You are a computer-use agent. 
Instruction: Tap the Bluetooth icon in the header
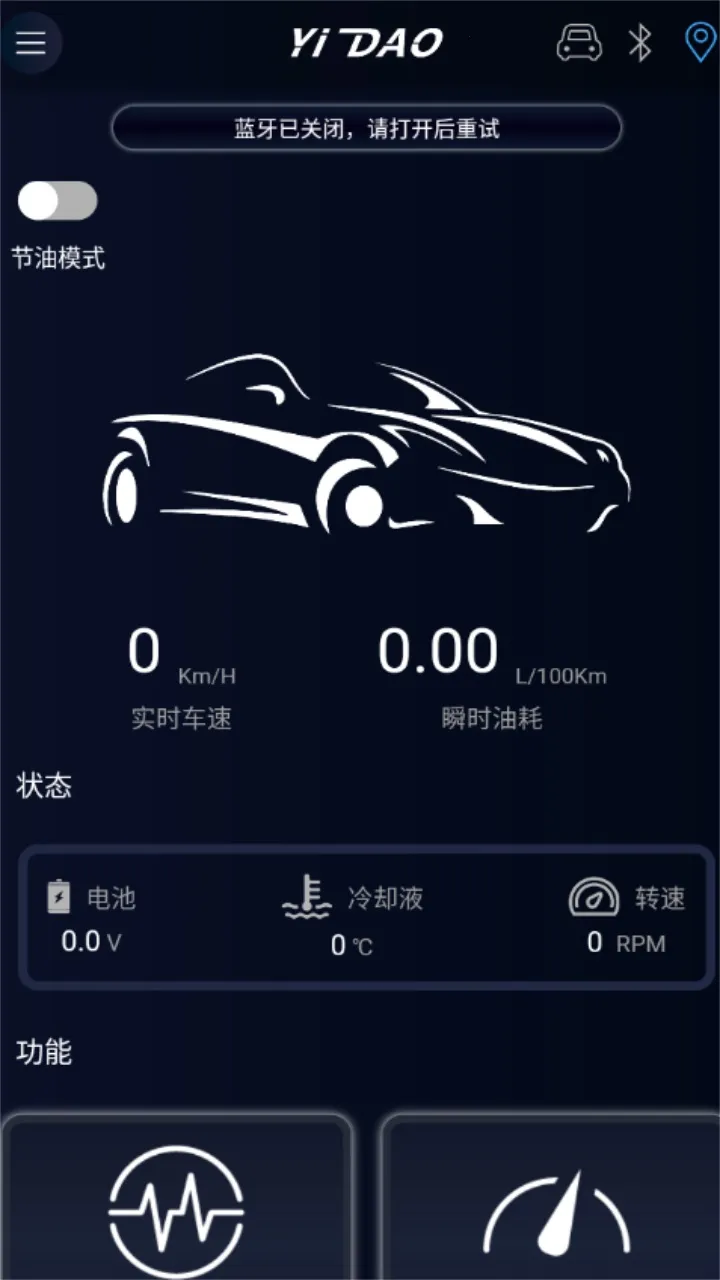(x=638, y=43)
